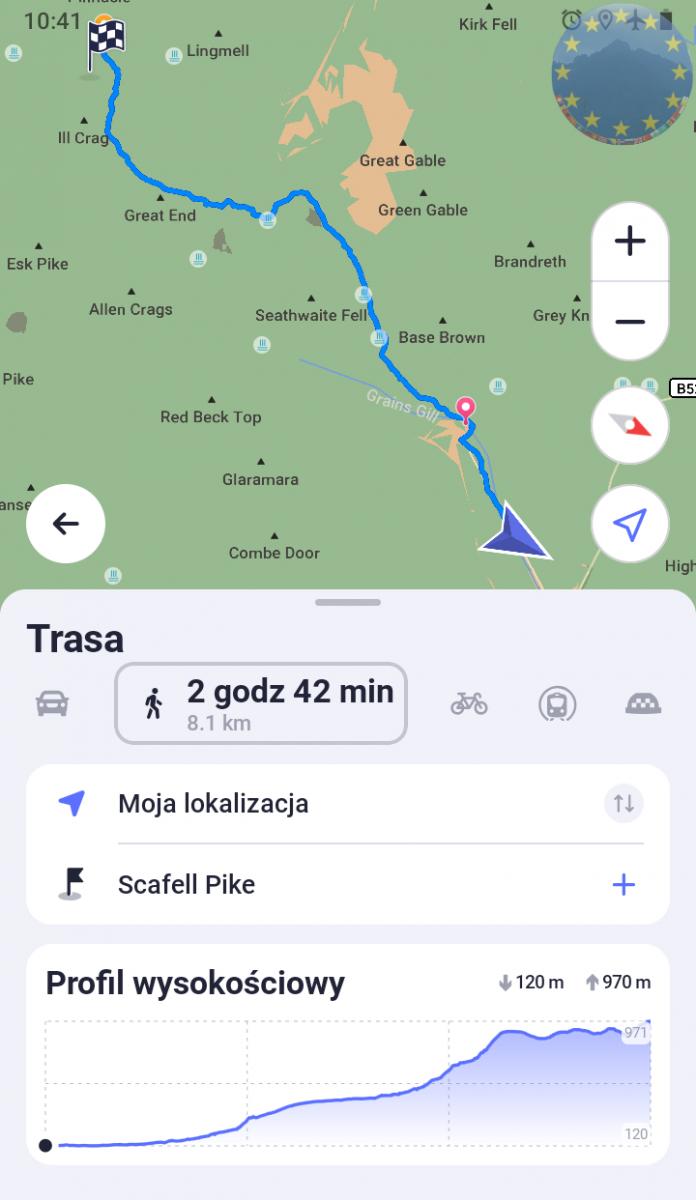
Task: Switch to public transport route mode
Action: (557, 704)
